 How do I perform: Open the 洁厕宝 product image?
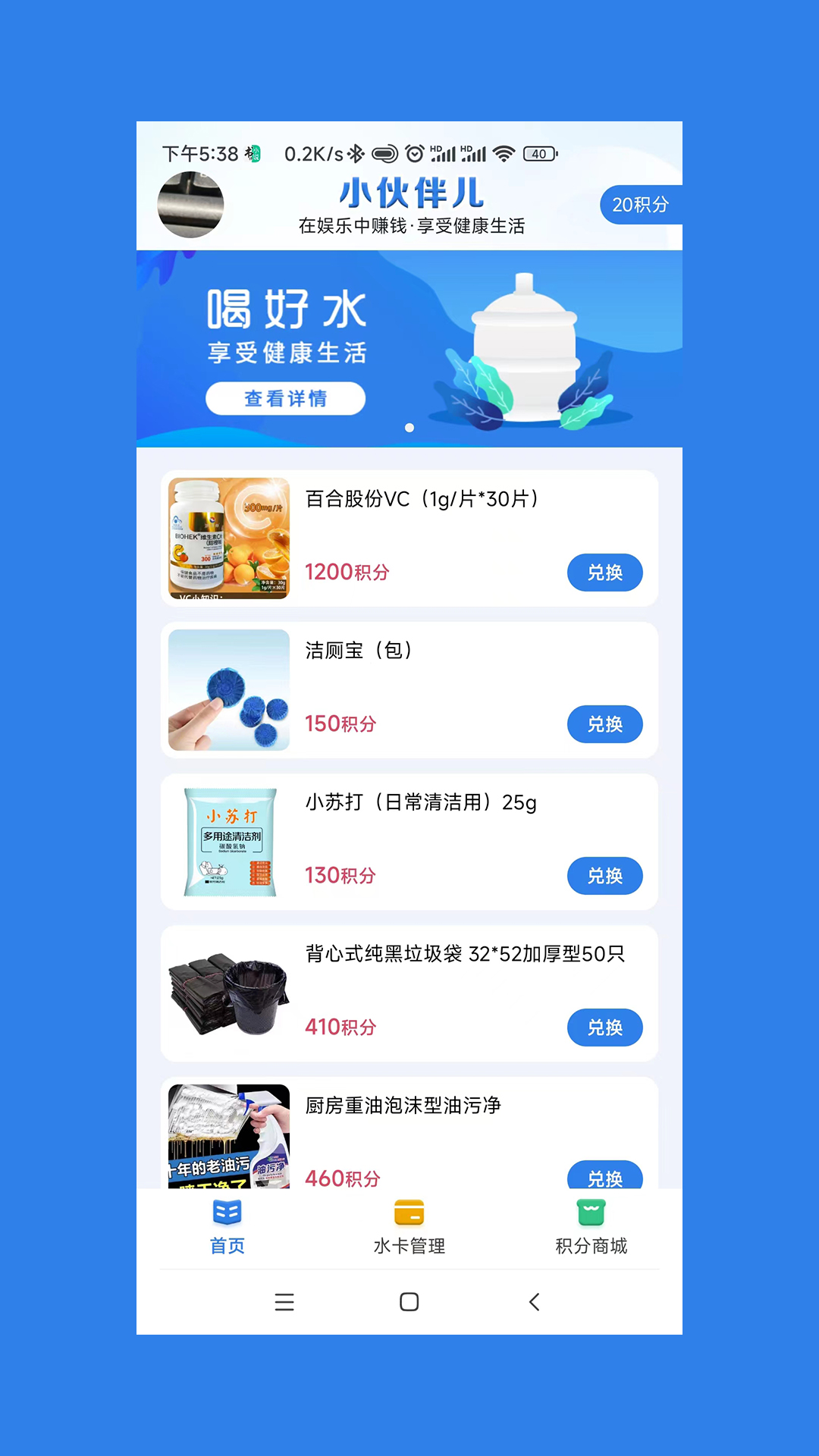tap(229, 690)
